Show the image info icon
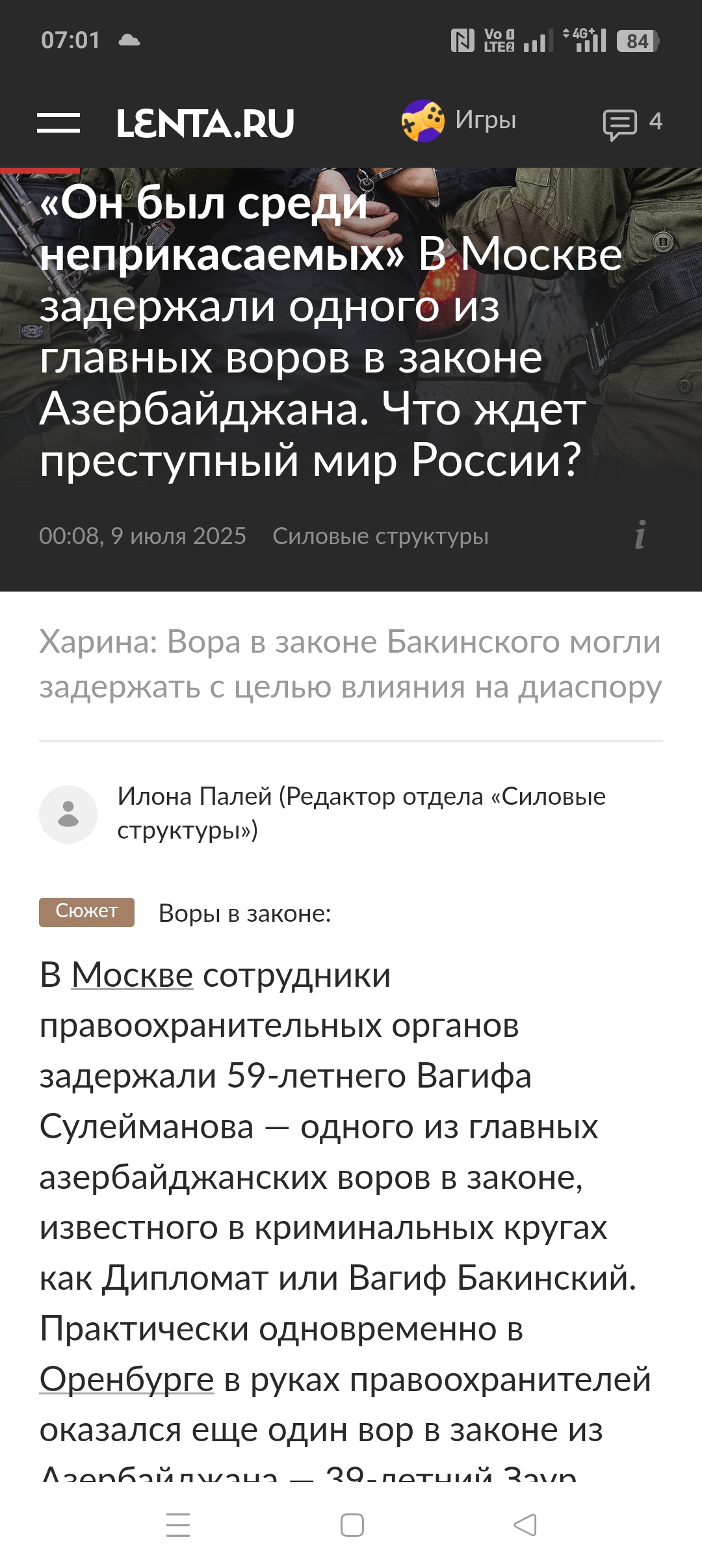The image size is (702, 1568). point(640,535)
